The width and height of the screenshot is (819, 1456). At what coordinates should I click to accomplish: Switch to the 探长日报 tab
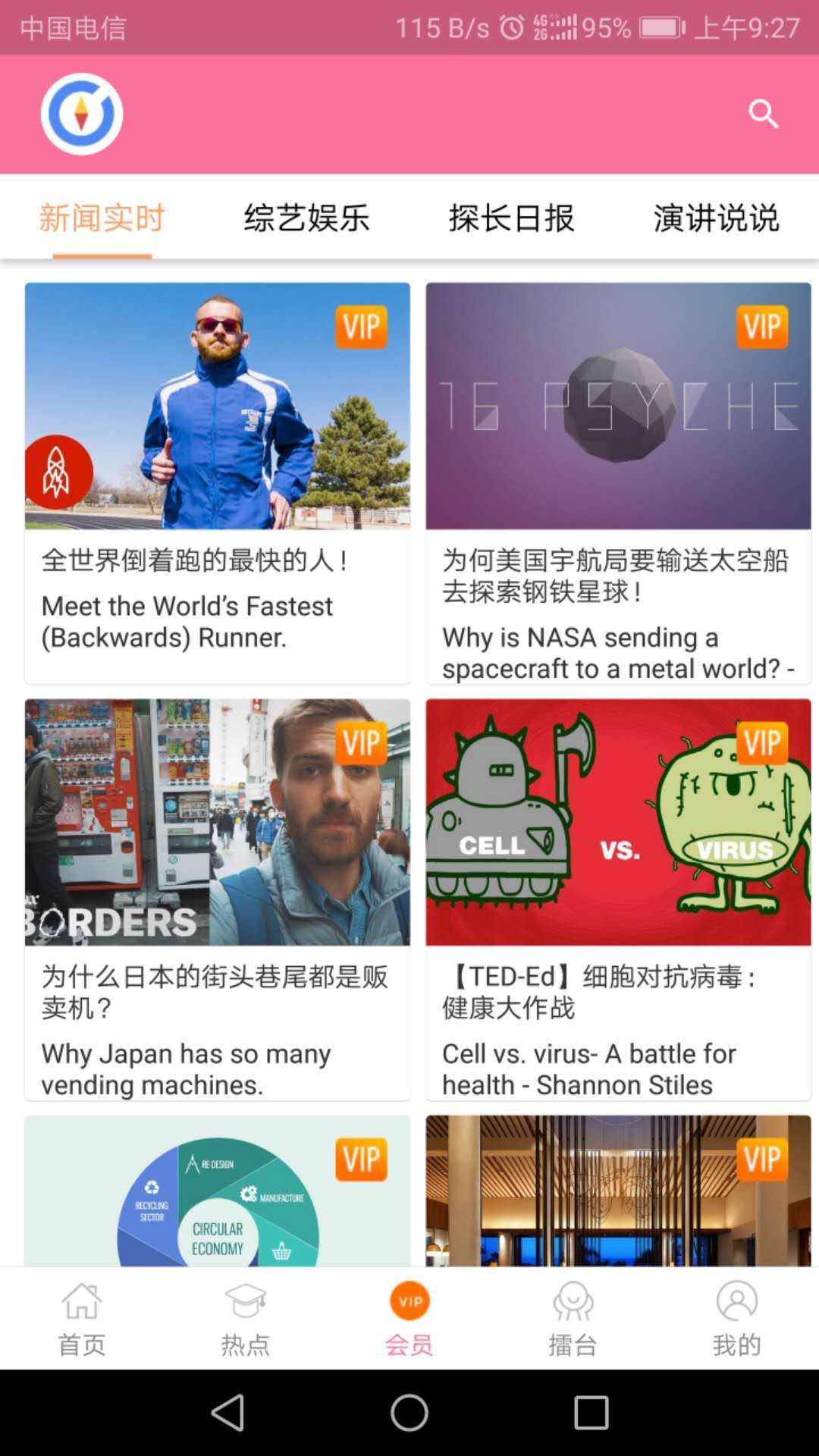point(511,218)
